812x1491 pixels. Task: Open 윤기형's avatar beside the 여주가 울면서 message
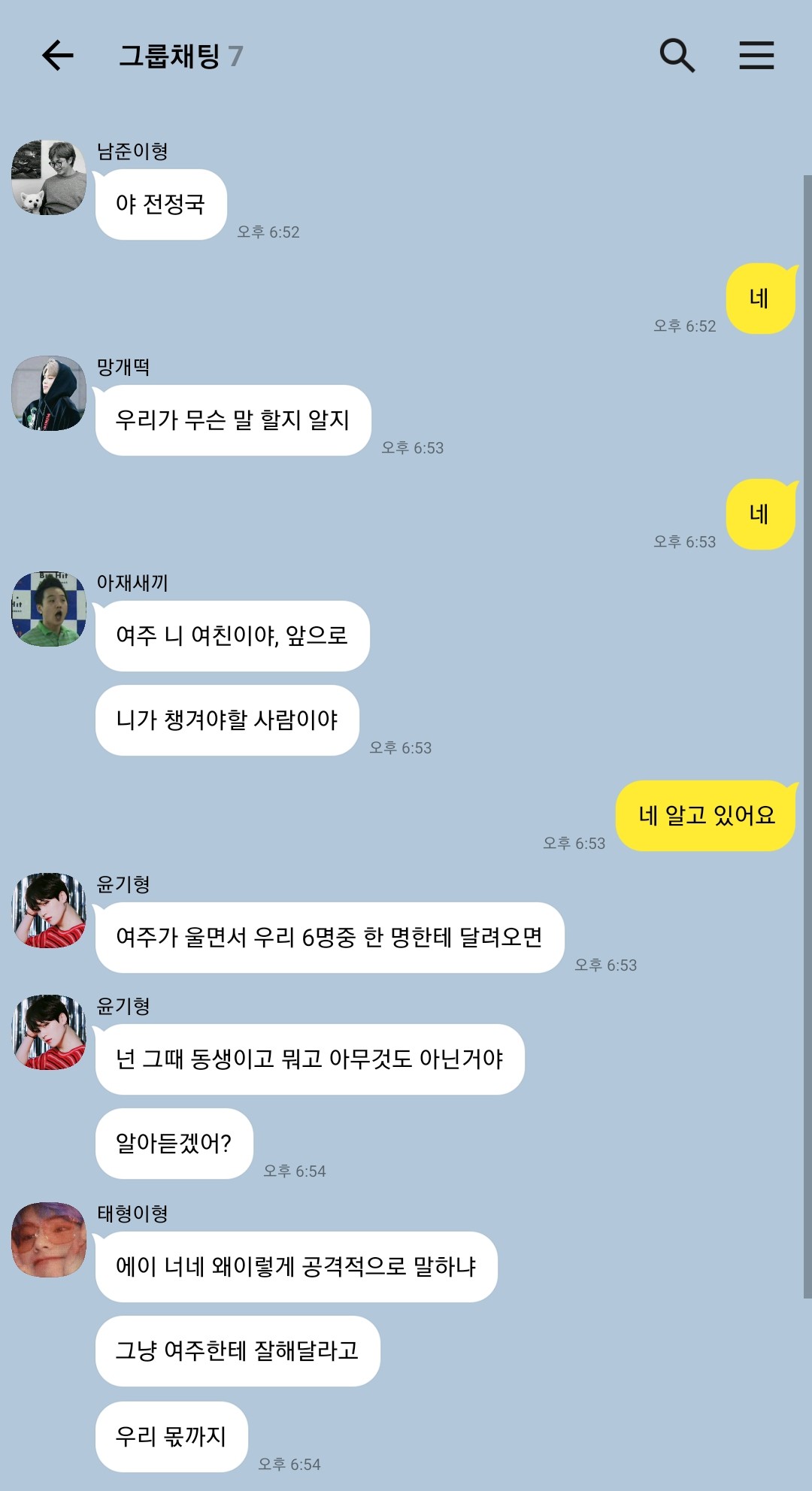pyautogui.click(x=49, y=911)
